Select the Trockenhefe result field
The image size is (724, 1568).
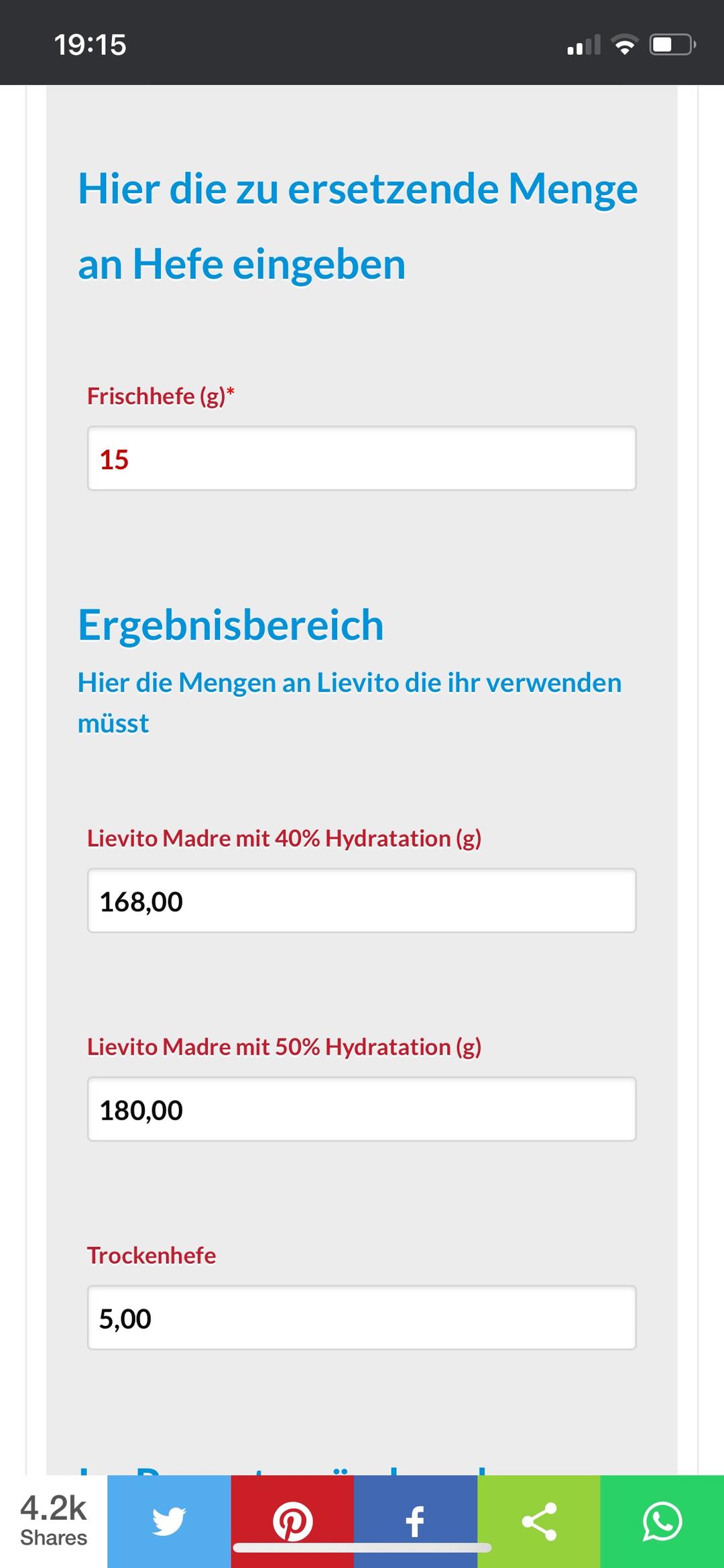coord(361,1317)
